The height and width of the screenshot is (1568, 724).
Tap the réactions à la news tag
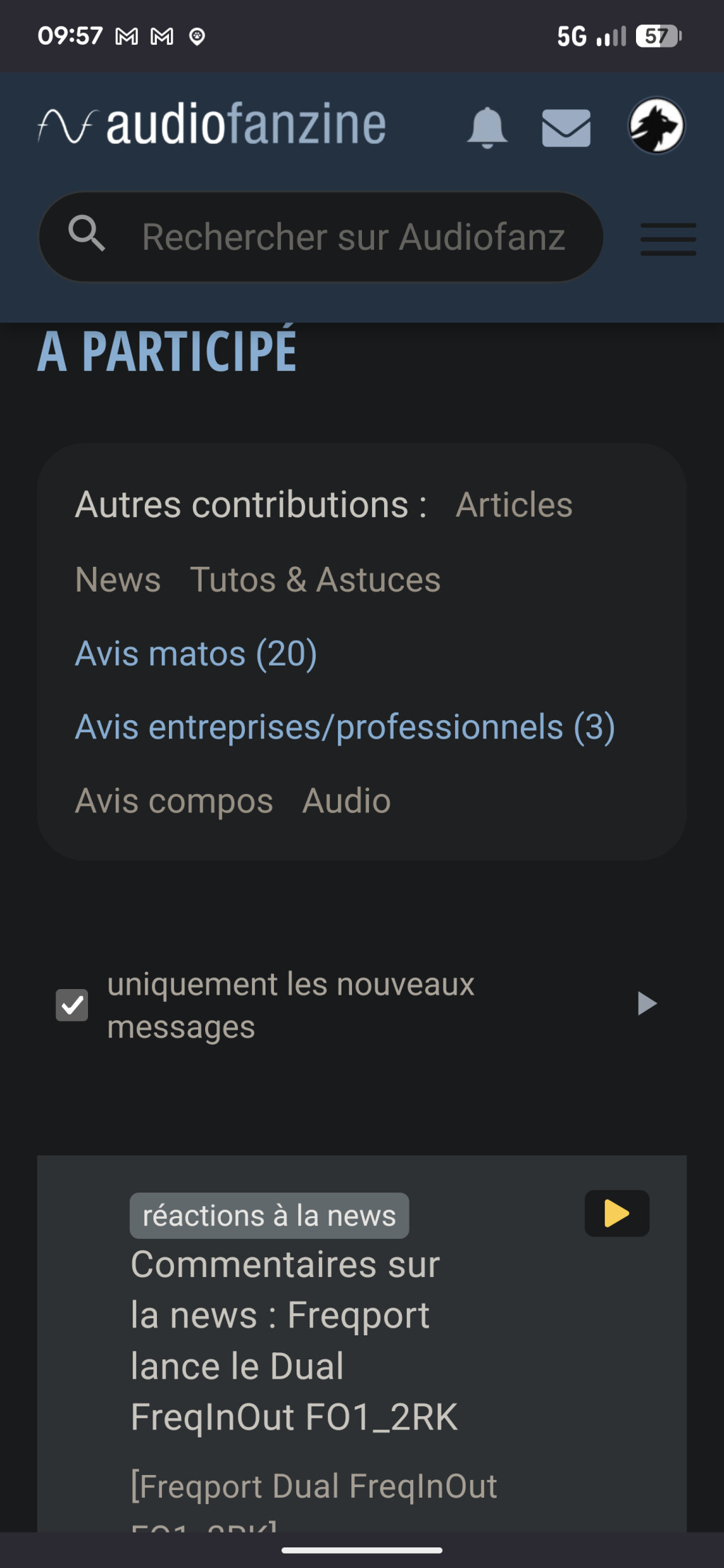[269, 1215]
